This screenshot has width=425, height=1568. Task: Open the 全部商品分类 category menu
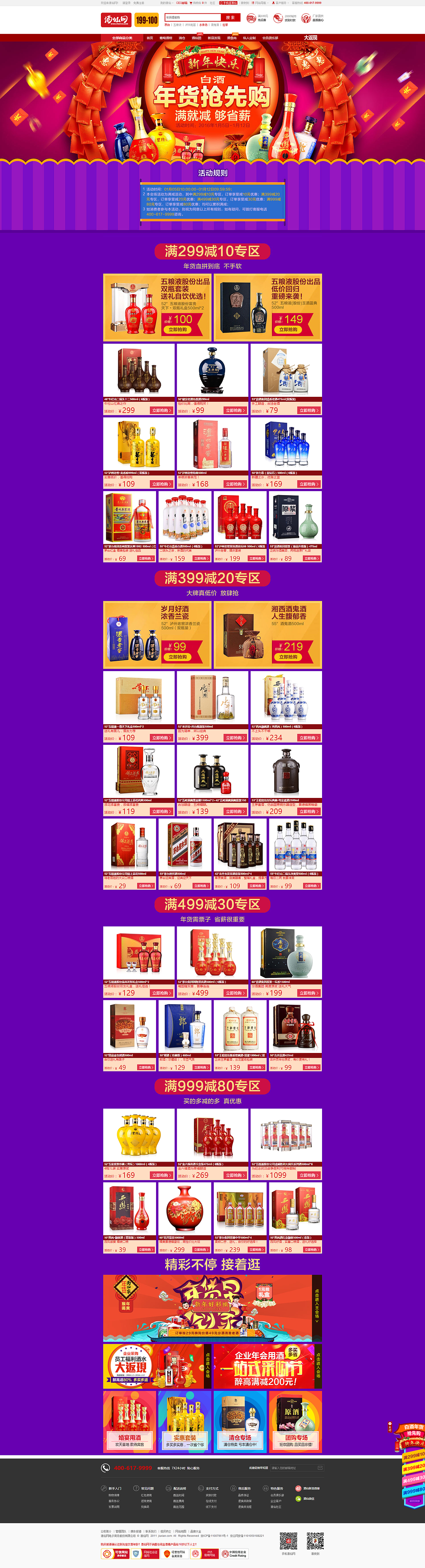(122, 38)
